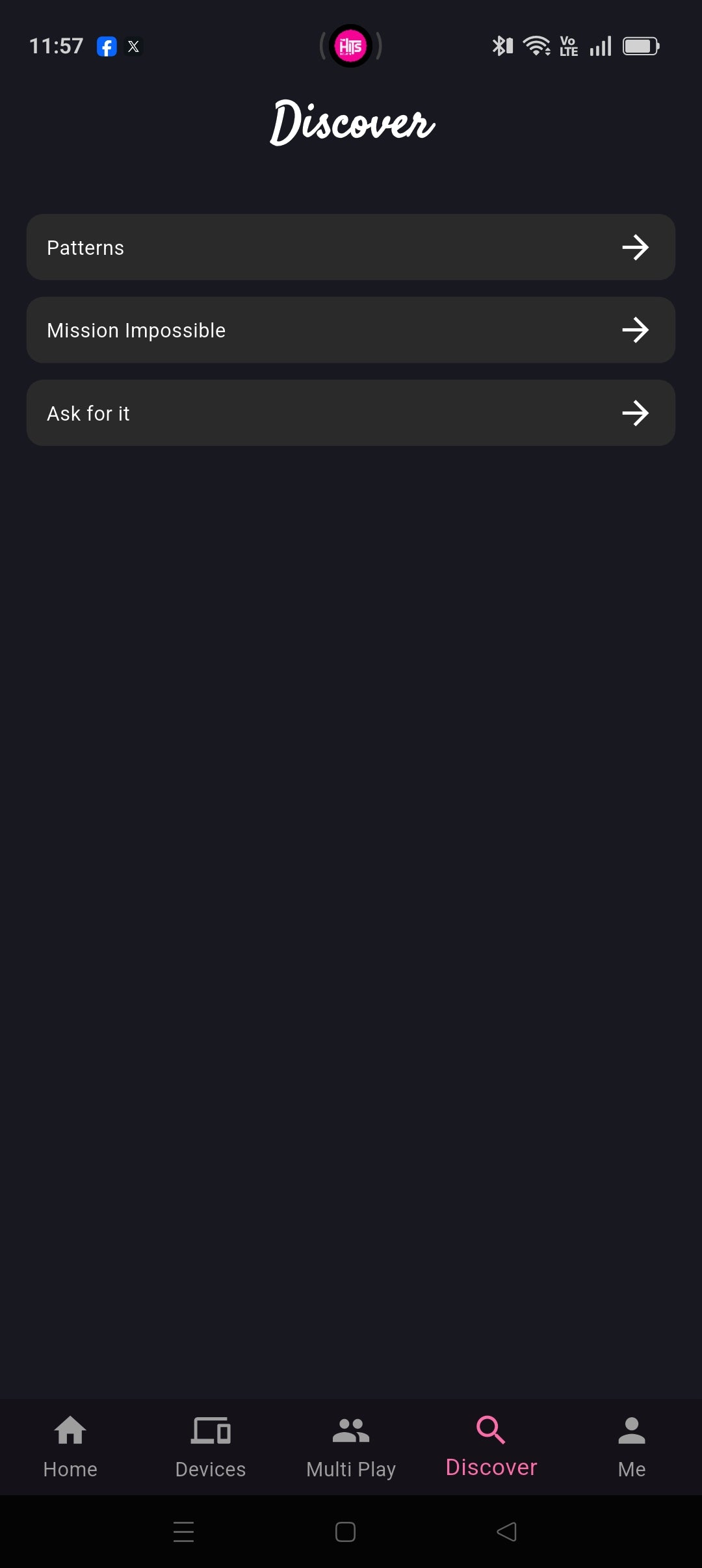Image resolution: width=702 pixels, height=1568 pixels.
Task: Tap the Discover tab
Action: tap(491, 1447)
